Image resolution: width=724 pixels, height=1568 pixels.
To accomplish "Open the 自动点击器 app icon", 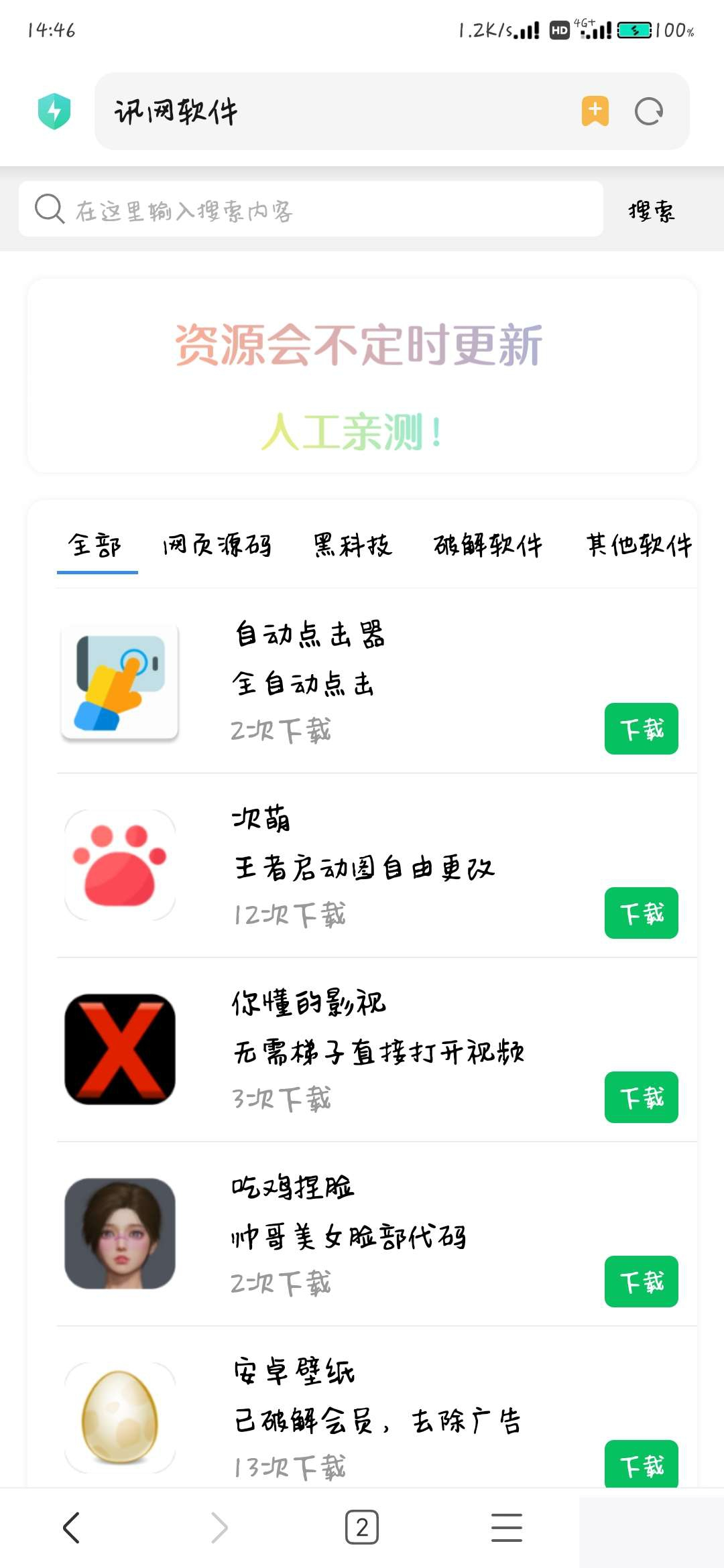I will point(119,681).
